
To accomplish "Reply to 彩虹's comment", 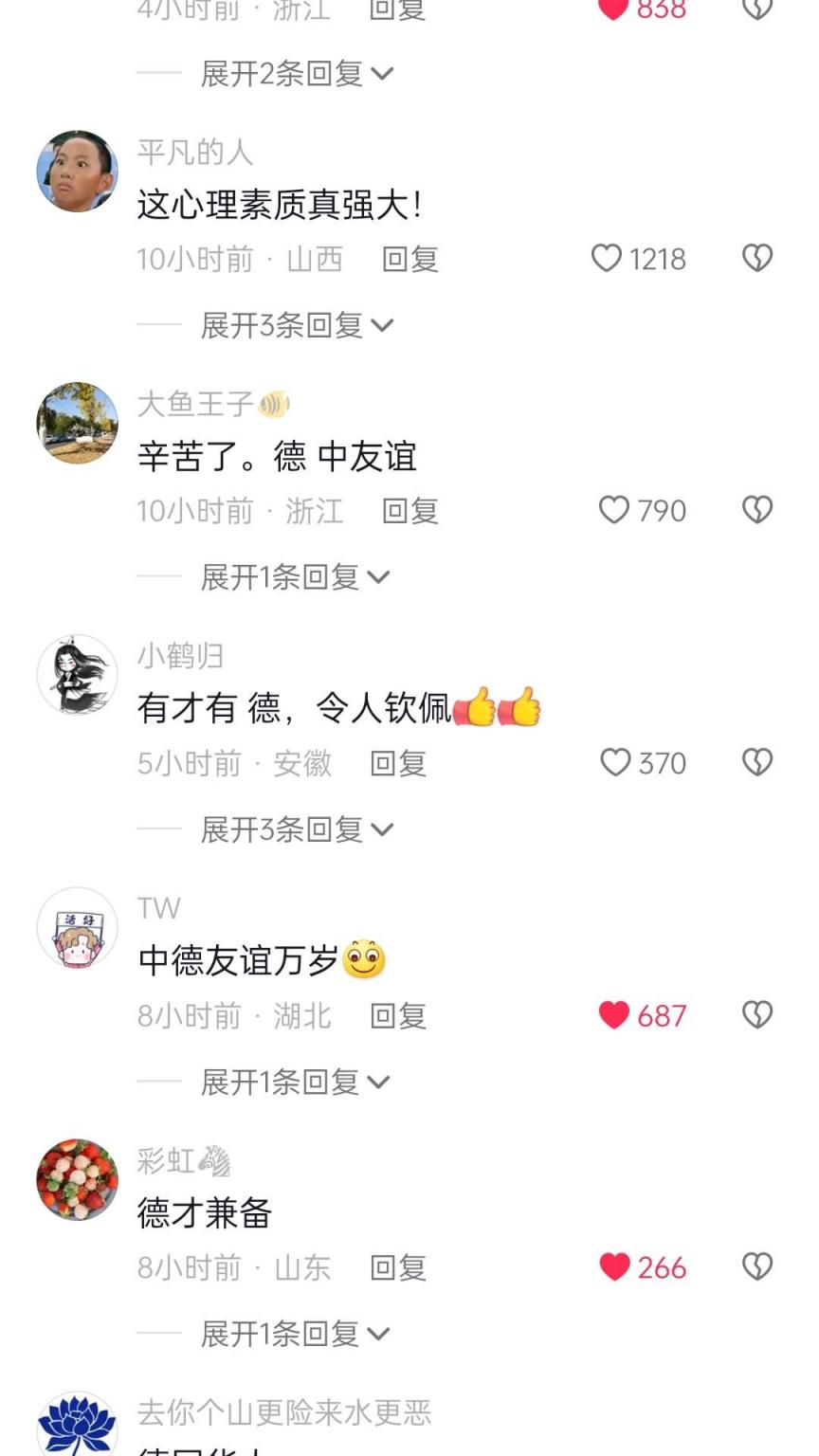I will pyautogui.click(x=398, y=1267).
